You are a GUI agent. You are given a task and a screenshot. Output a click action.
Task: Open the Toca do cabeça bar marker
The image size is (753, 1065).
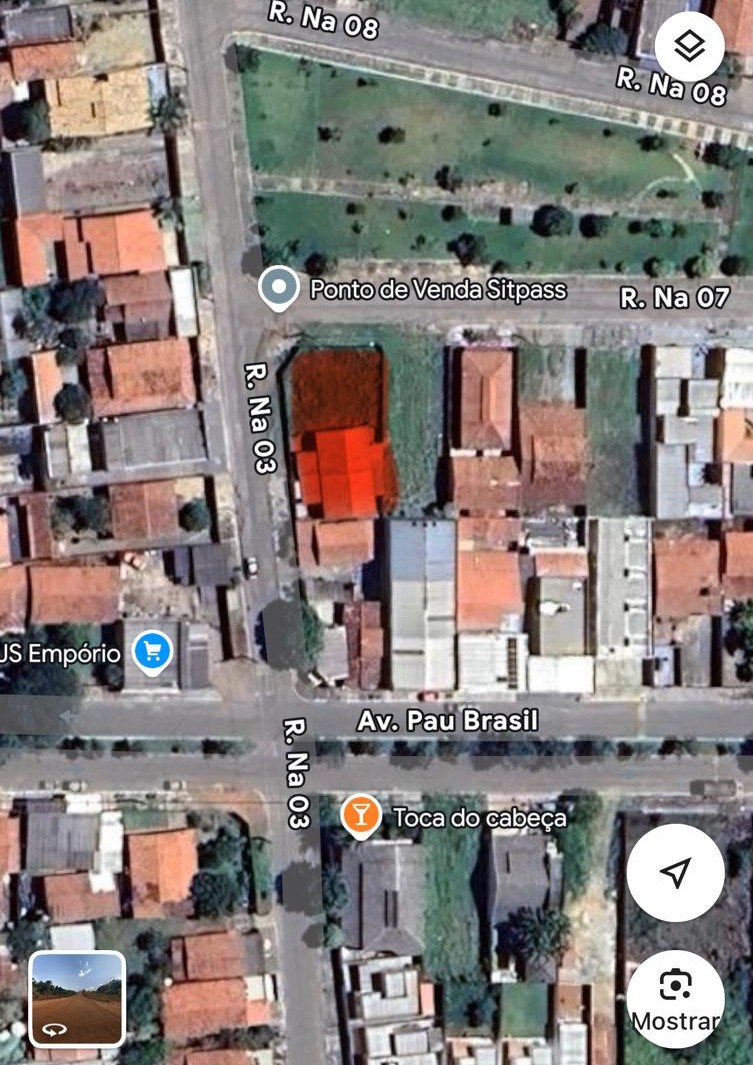point(360,816)
